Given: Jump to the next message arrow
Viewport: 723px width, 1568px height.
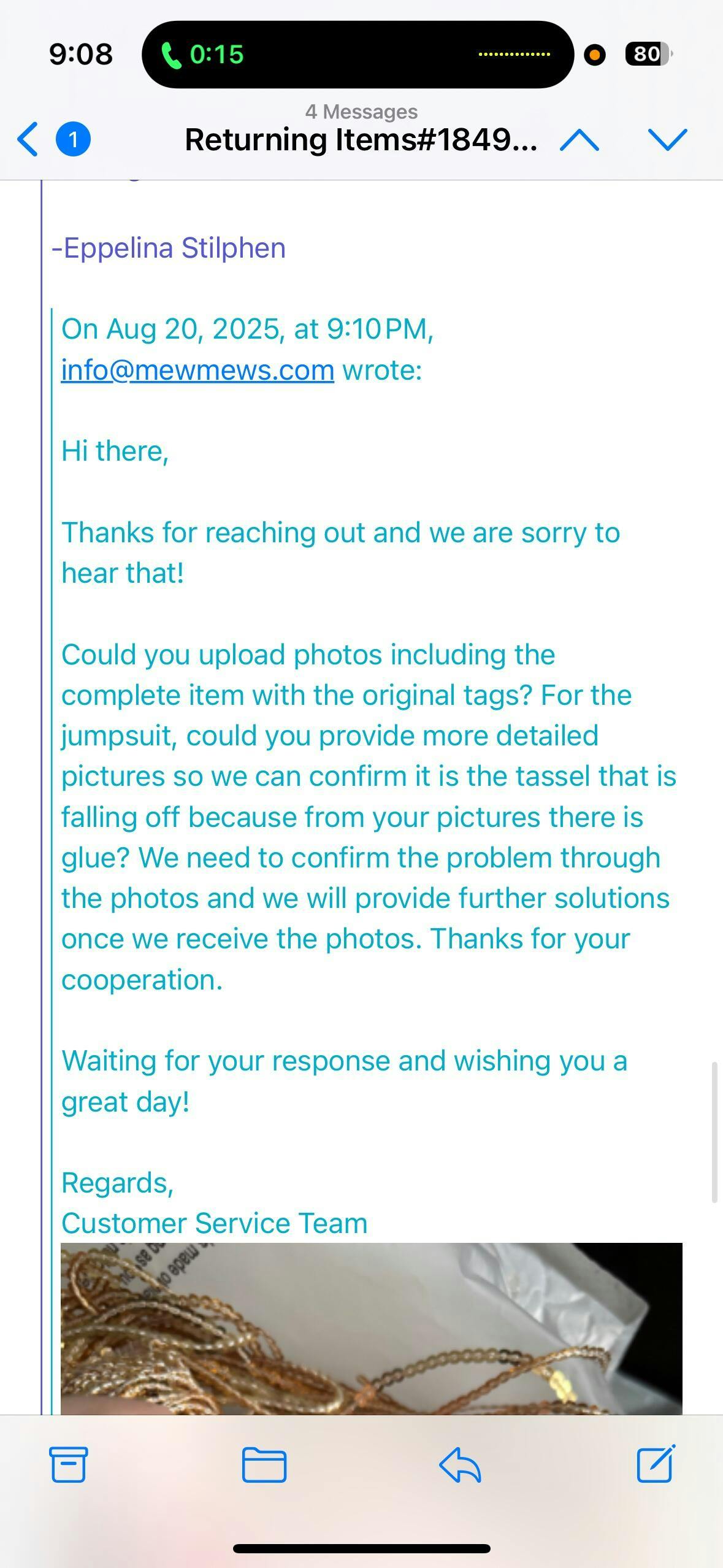Looking at the screenshot, I should [667, 140].
